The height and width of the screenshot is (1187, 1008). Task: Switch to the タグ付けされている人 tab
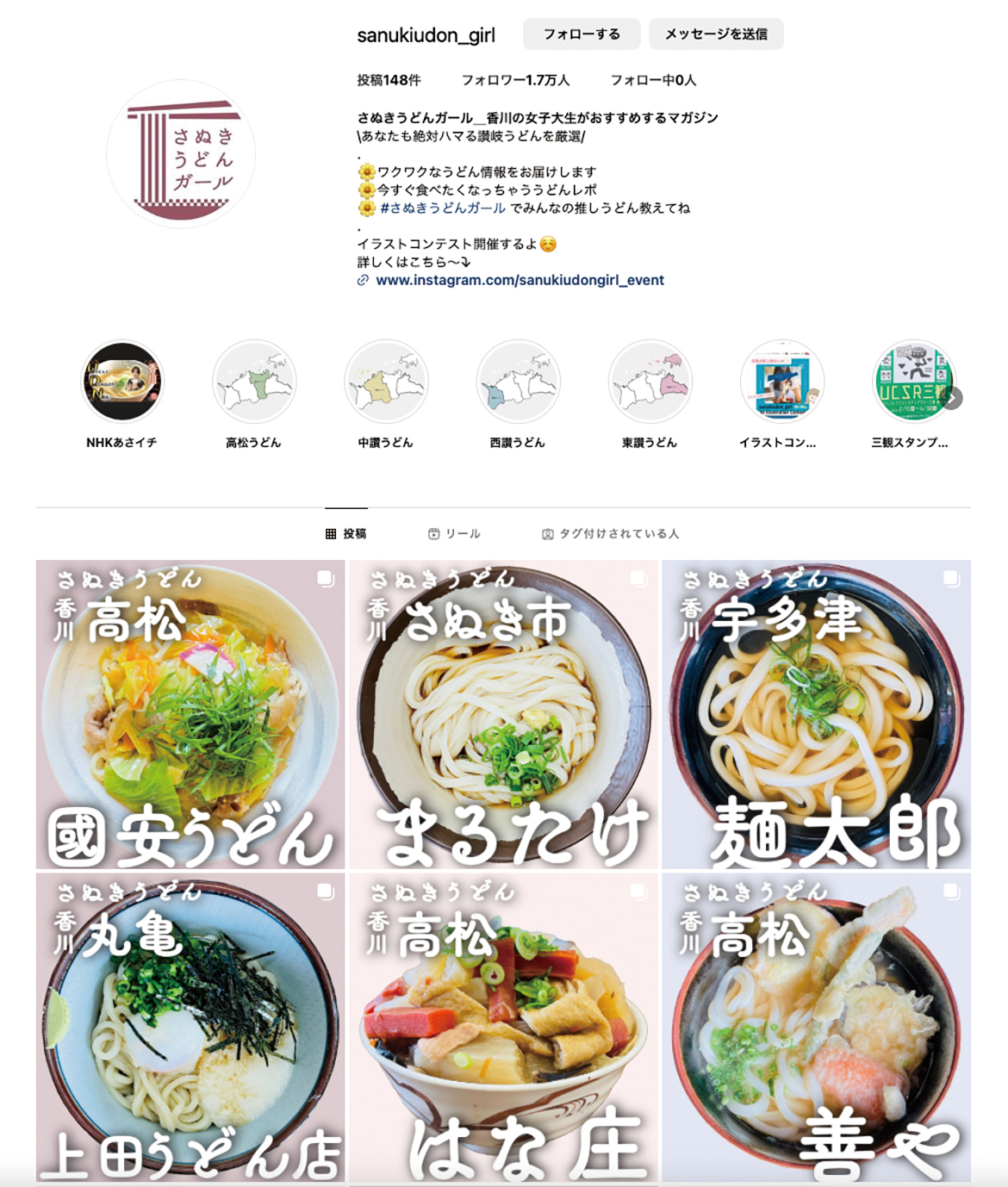click(610, 534)
